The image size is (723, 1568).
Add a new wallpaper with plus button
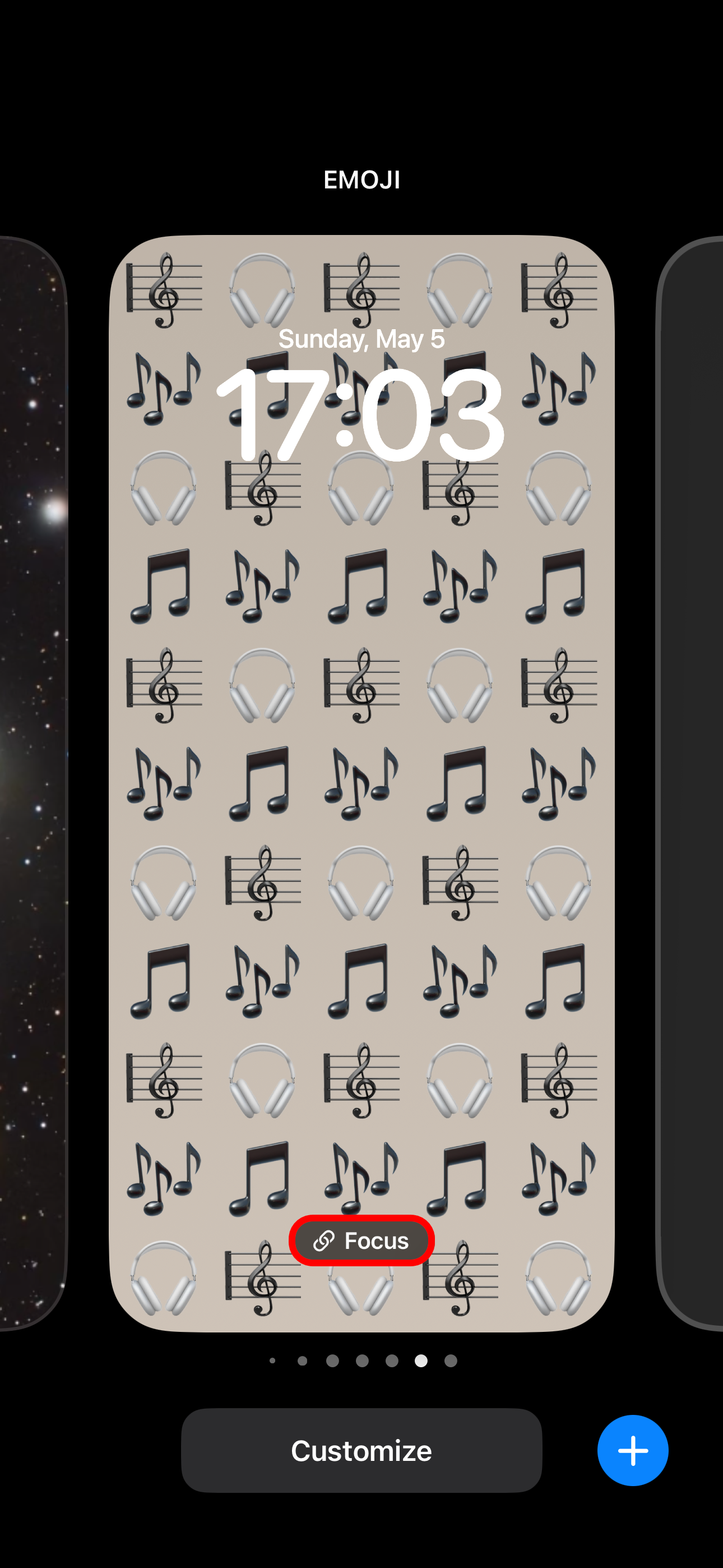pyautogui.click(x=632, y=1450)
